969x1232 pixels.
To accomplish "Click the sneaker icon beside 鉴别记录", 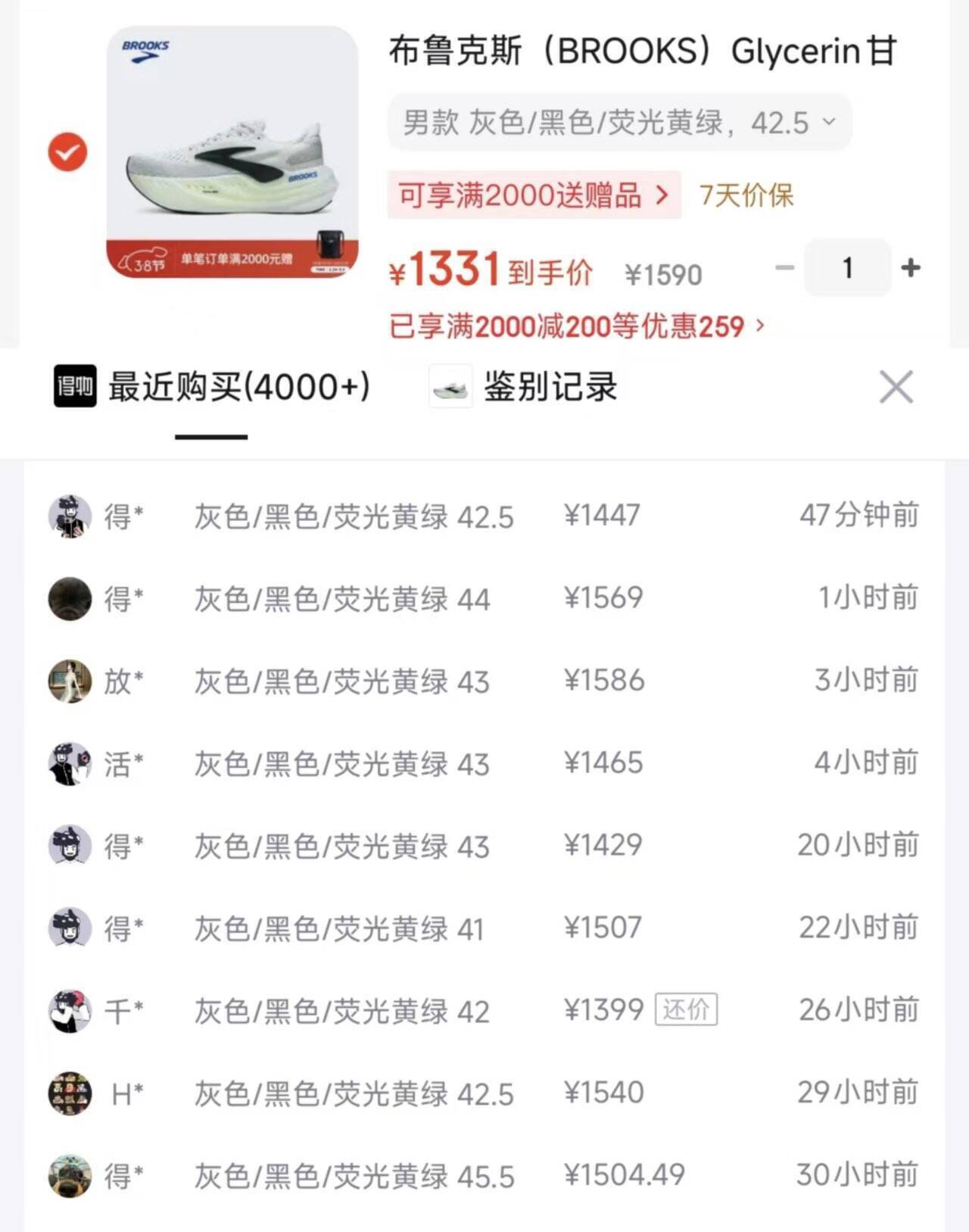I will click(x=450, y=388).
